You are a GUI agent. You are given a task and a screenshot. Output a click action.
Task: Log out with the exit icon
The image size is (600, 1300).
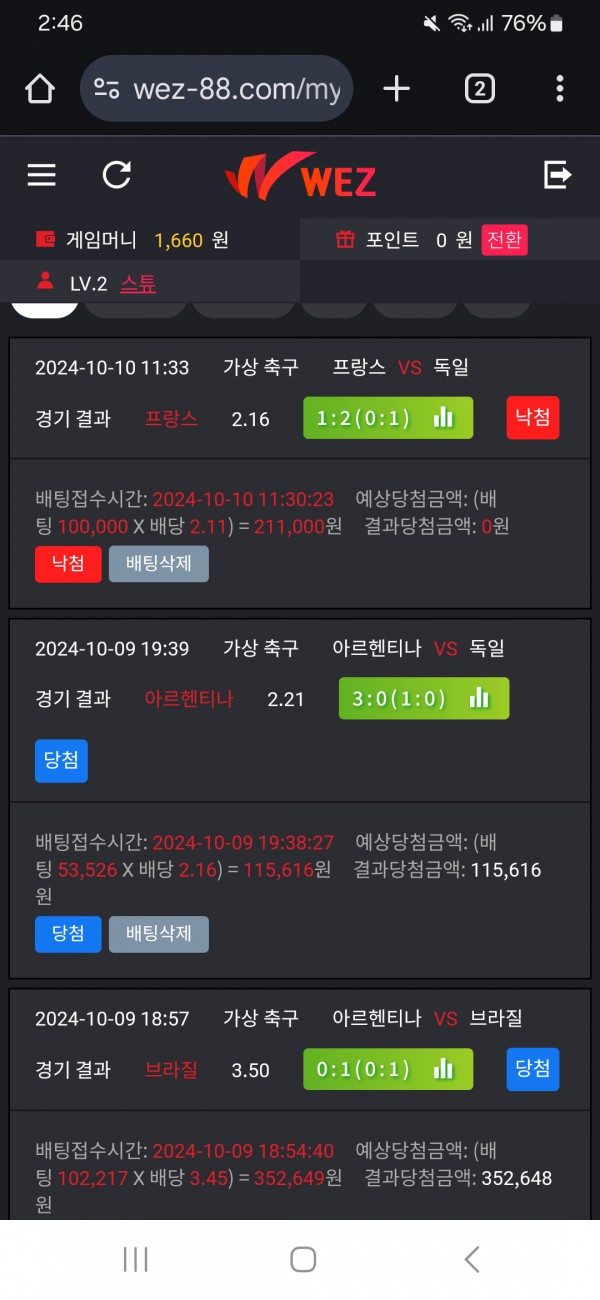(557, 176)
